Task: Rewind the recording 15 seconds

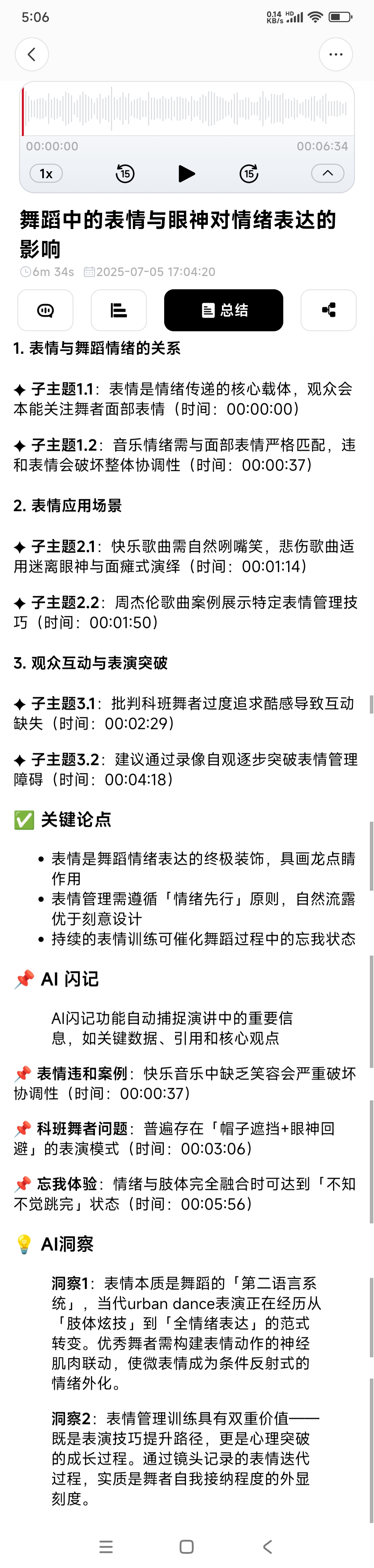Action: (125, 174)
